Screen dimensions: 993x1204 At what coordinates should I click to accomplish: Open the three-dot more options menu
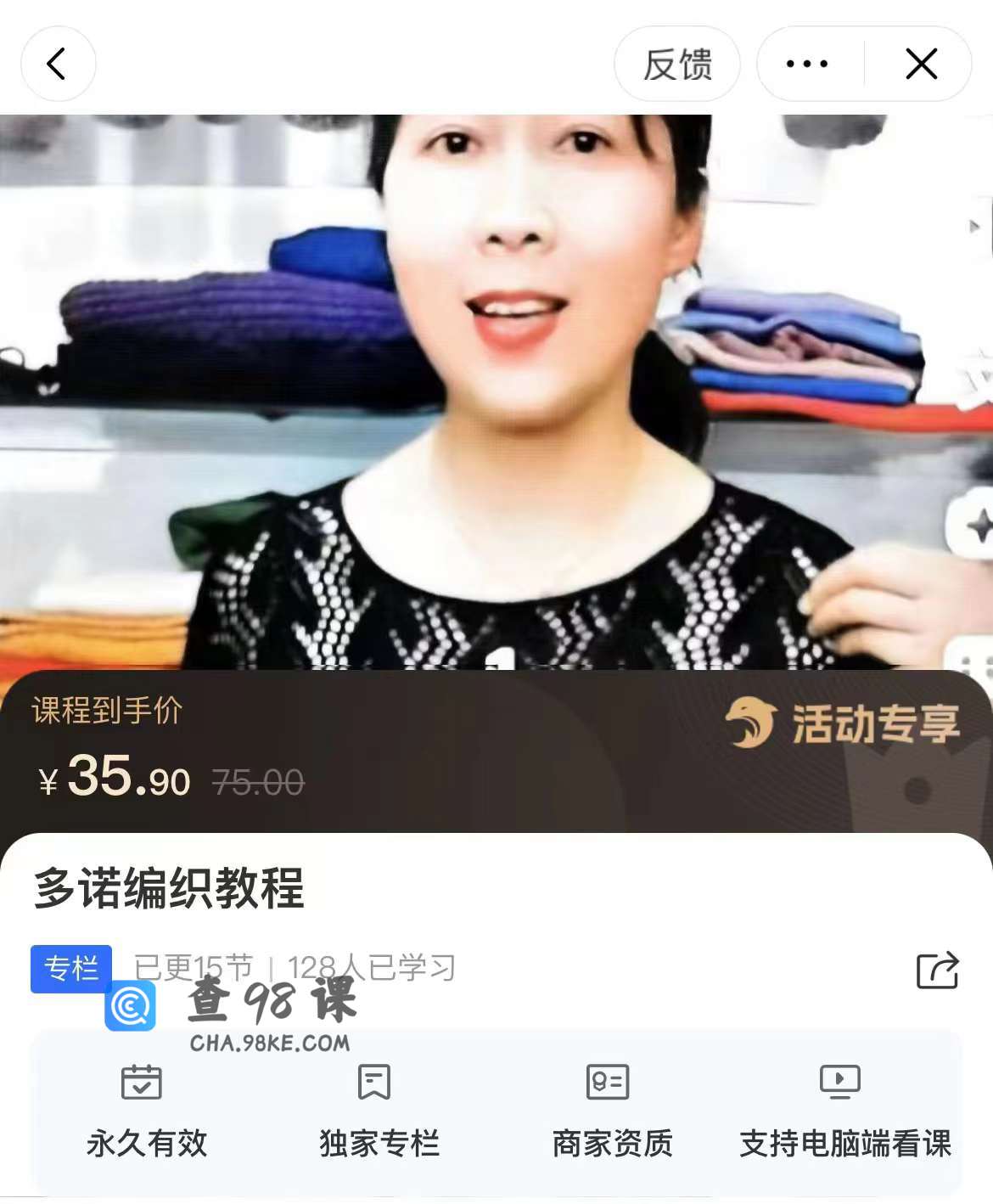pos(807,64)
